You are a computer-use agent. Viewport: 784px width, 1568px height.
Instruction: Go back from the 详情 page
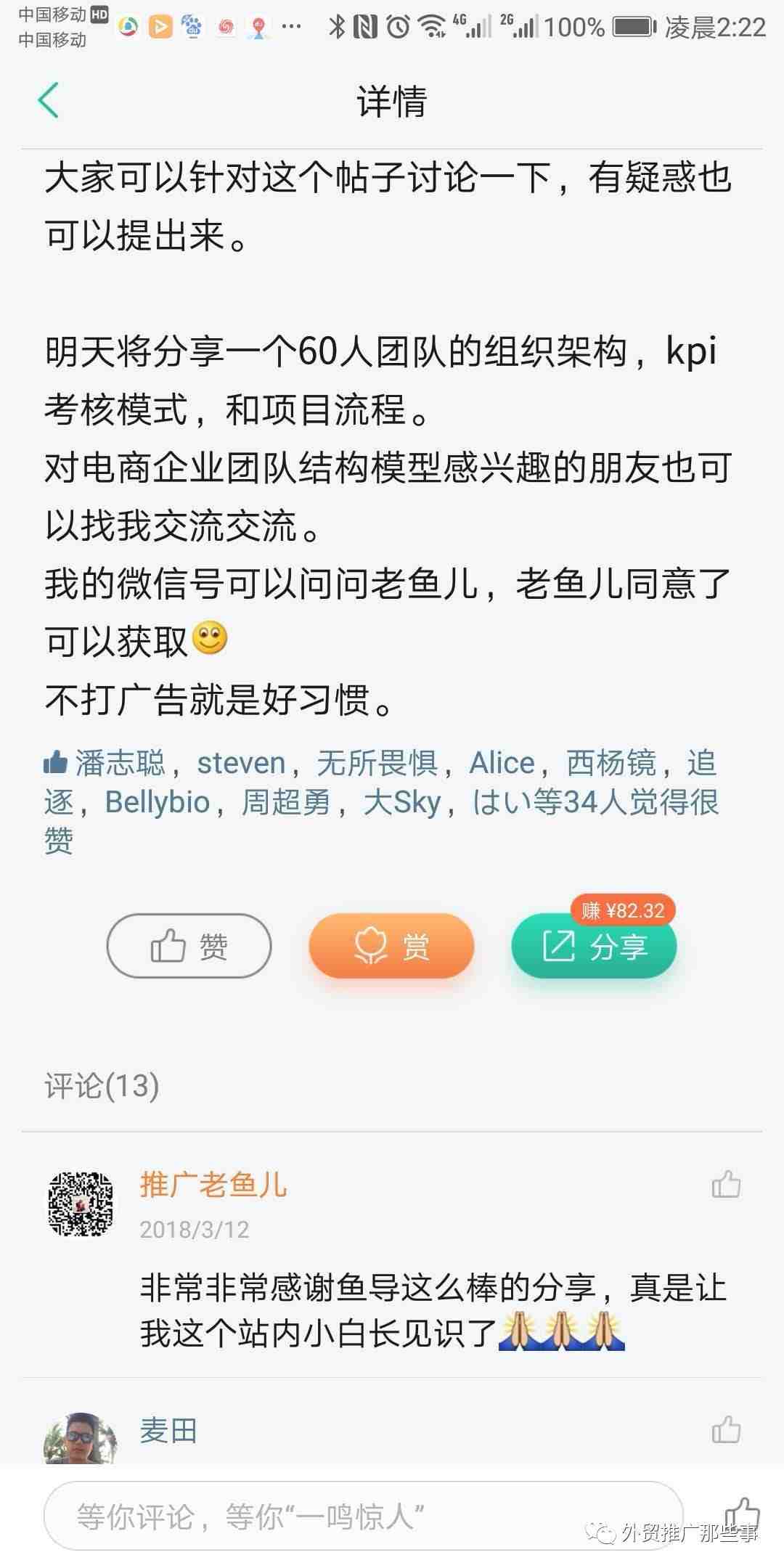(49, 100)
